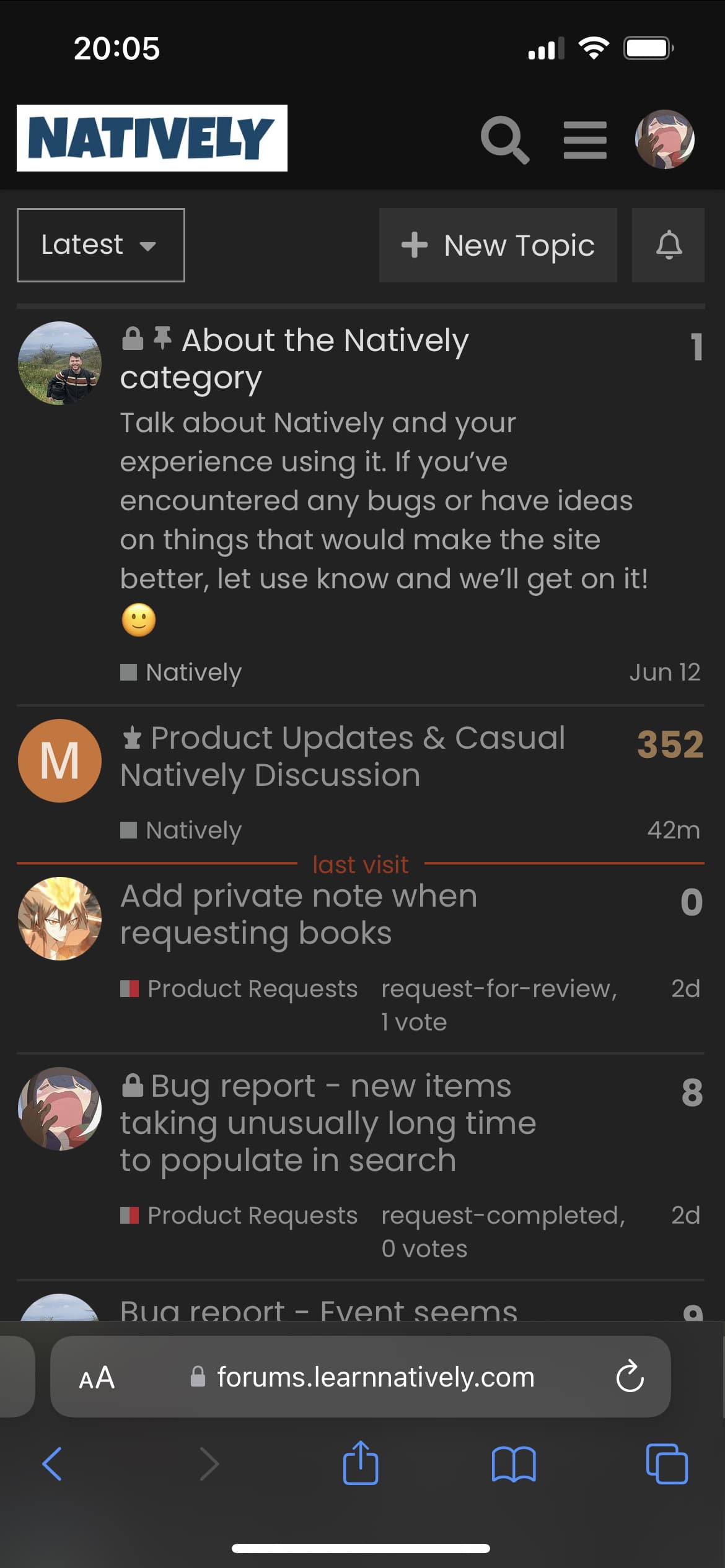
Task: Open About the Natively category topic
Action: [x=294, y=359]
